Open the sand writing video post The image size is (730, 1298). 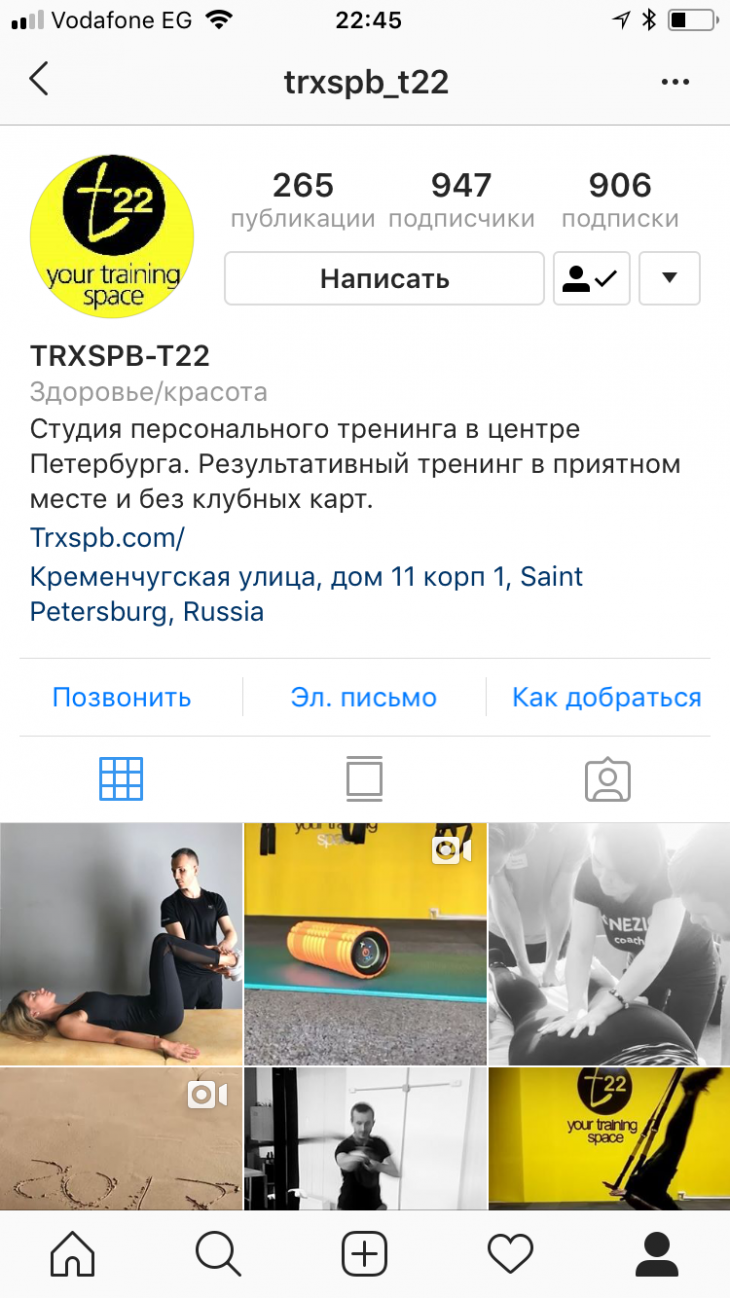pos(120,1138)
